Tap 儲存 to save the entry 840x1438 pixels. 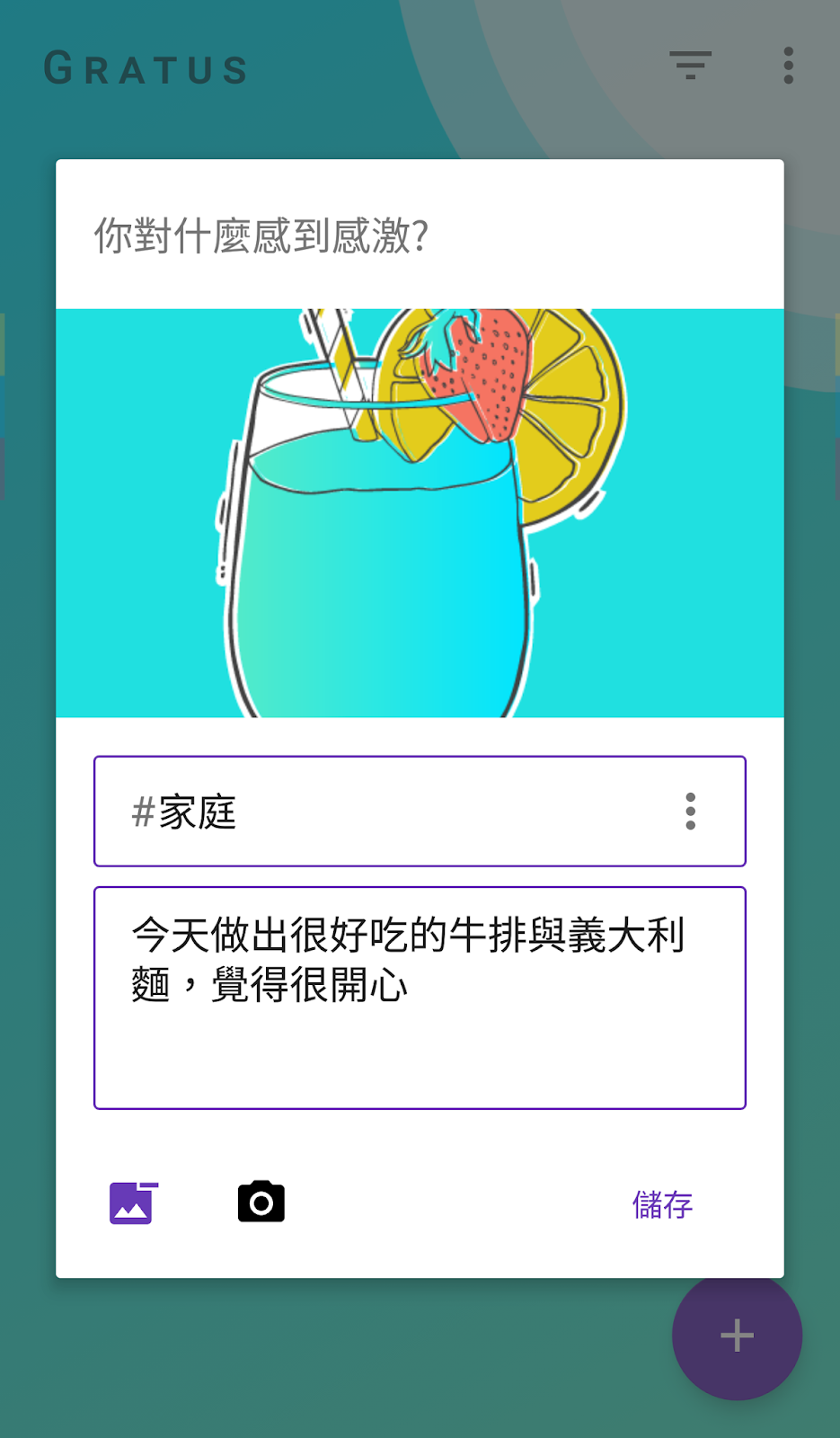pos(662,1204)
